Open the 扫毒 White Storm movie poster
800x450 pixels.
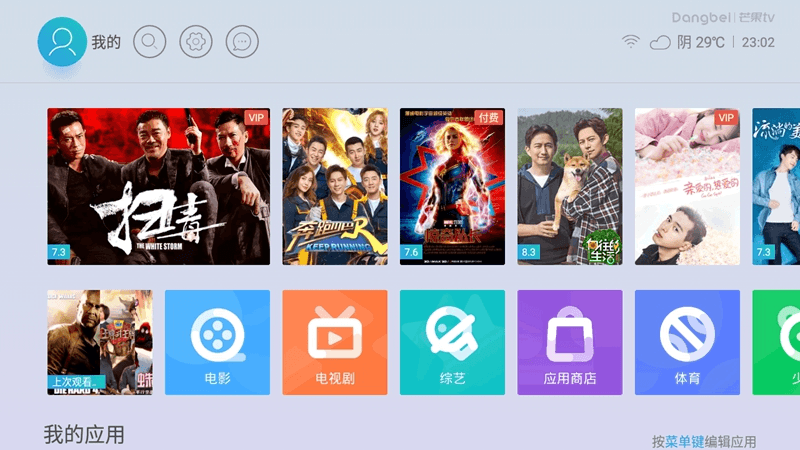coord(158,186)
